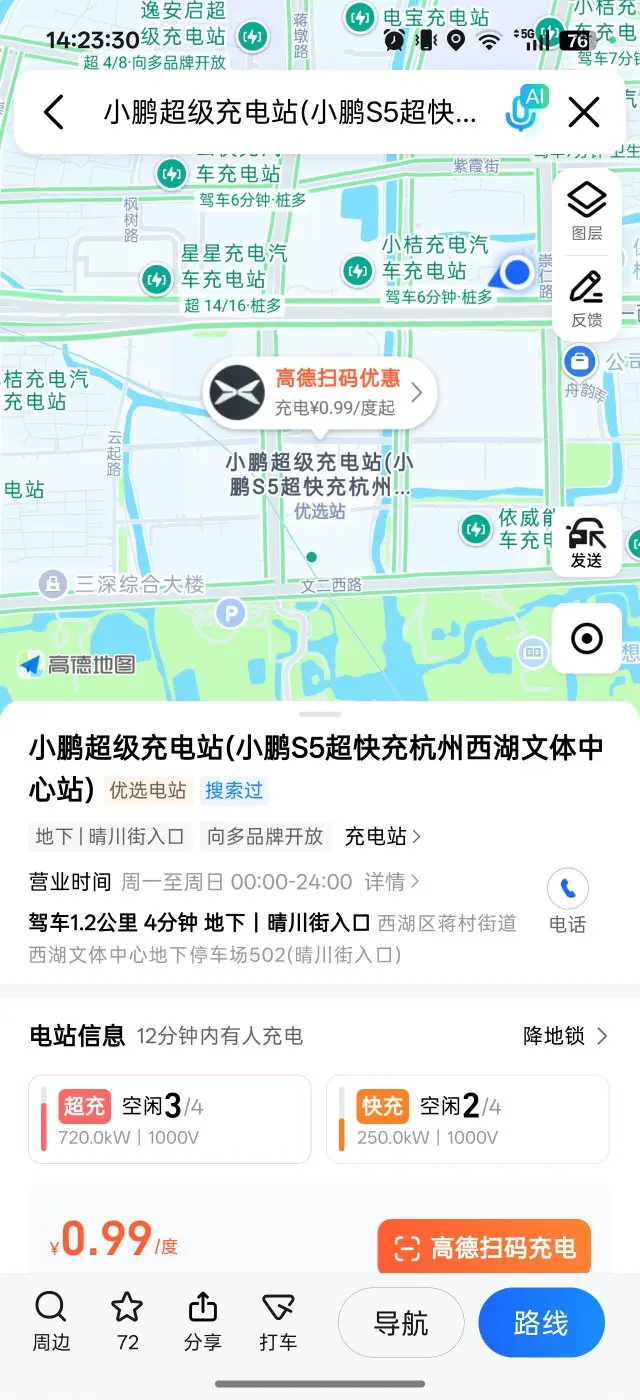
Task: Search 周边 nearby places
Action: point(51,1321)
